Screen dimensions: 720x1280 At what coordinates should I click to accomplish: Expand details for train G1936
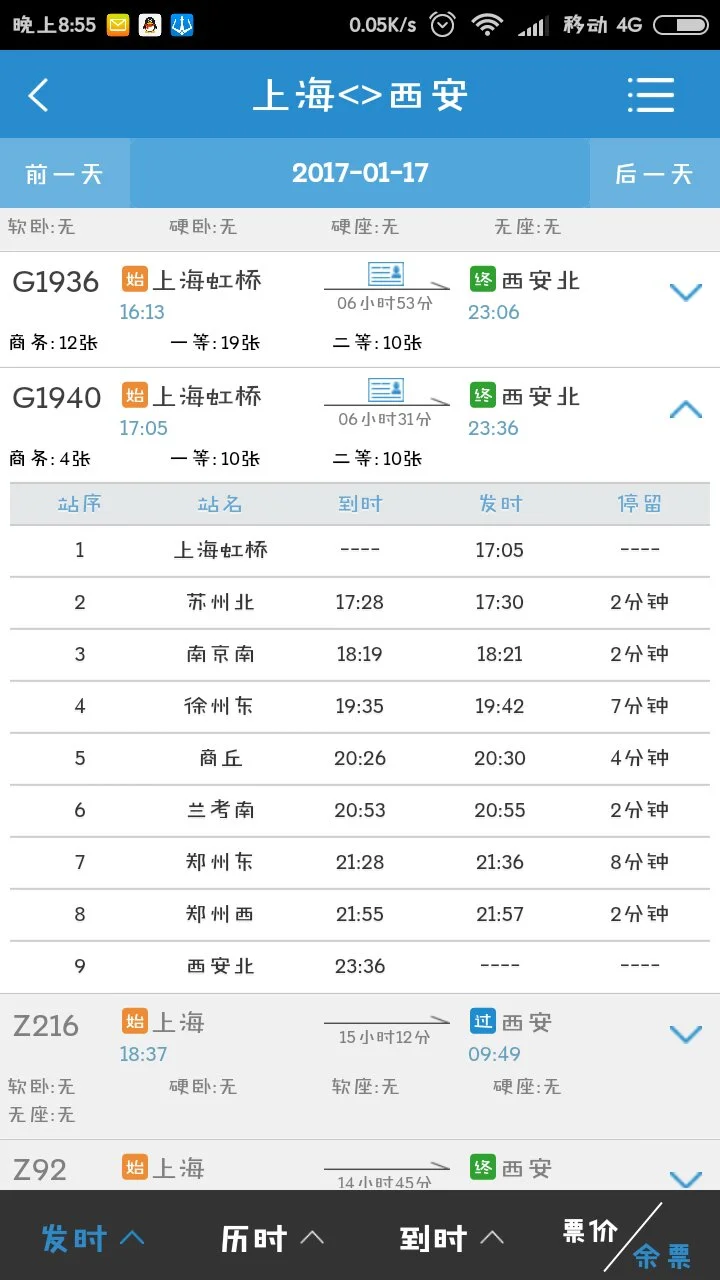click(x=685, y=292)
